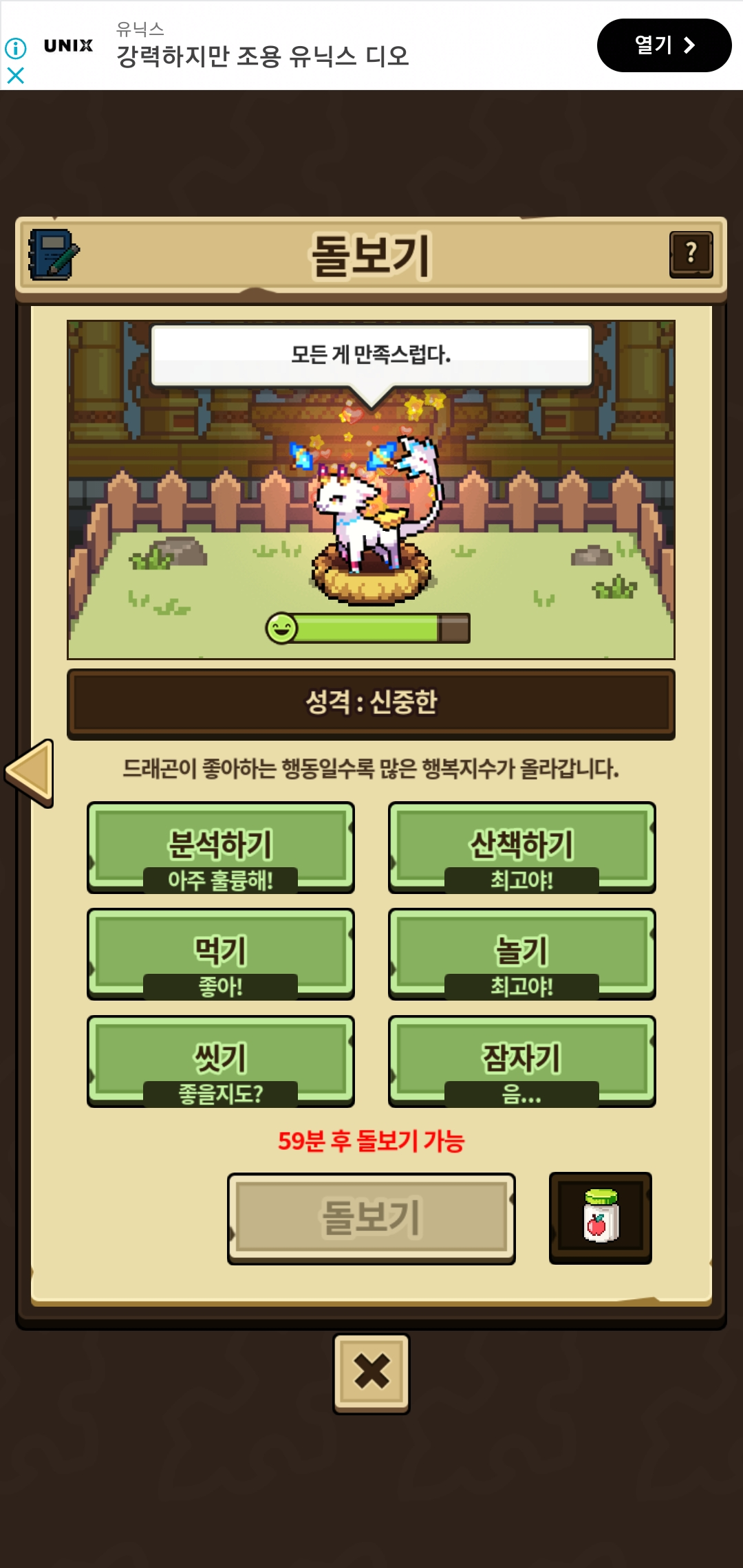
Task: Tap the grayed-out 돌보기 button
Action: click(x=371, y=1218)
